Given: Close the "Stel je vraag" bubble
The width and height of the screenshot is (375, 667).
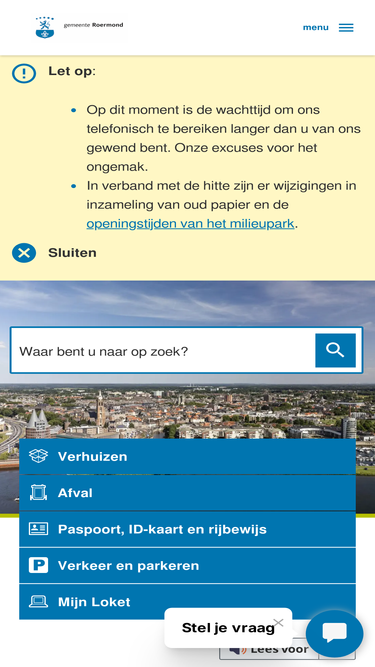Looking at the screenshot, I should (278, 623).
